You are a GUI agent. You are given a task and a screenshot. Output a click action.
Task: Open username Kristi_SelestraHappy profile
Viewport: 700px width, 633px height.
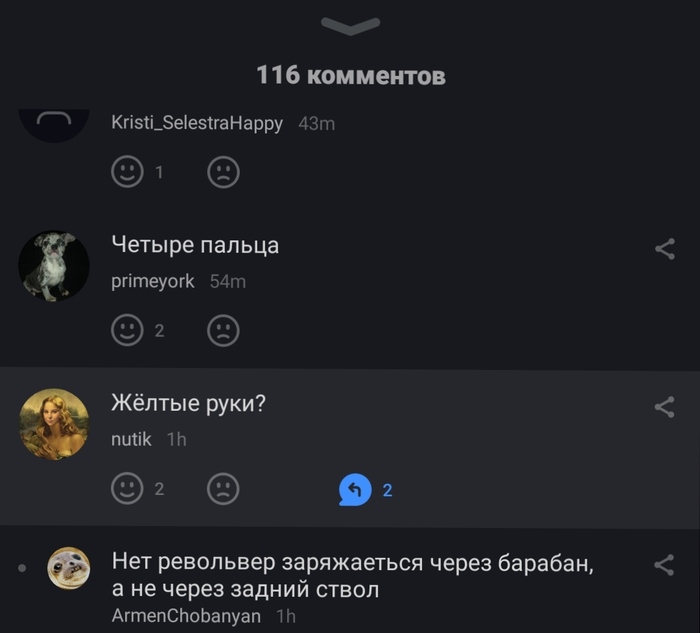click(197, 123)
